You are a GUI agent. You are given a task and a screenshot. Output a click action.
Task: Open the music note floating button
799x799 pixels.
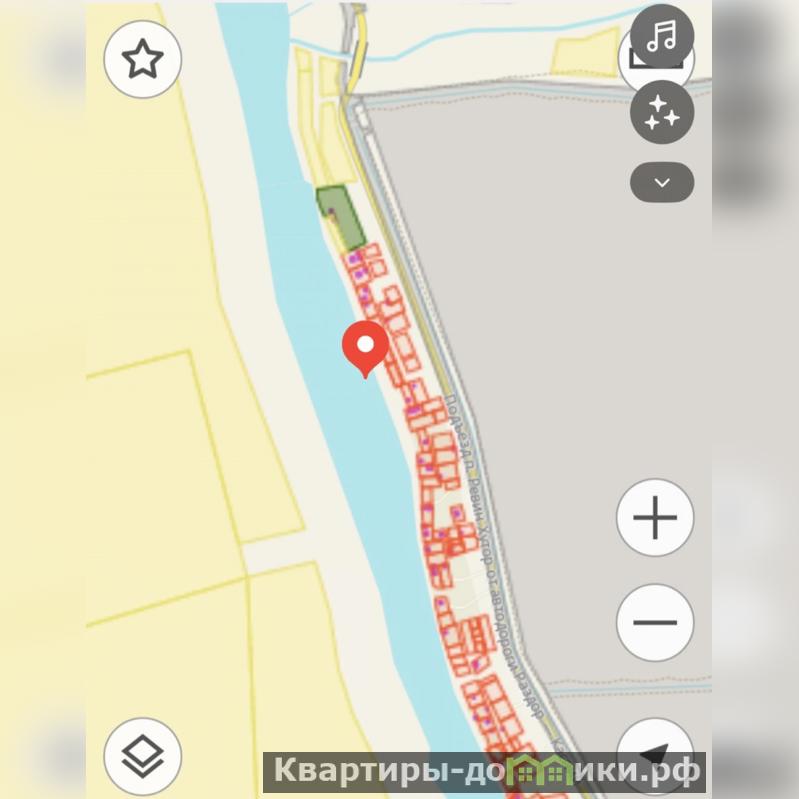[x=662, y=38]
